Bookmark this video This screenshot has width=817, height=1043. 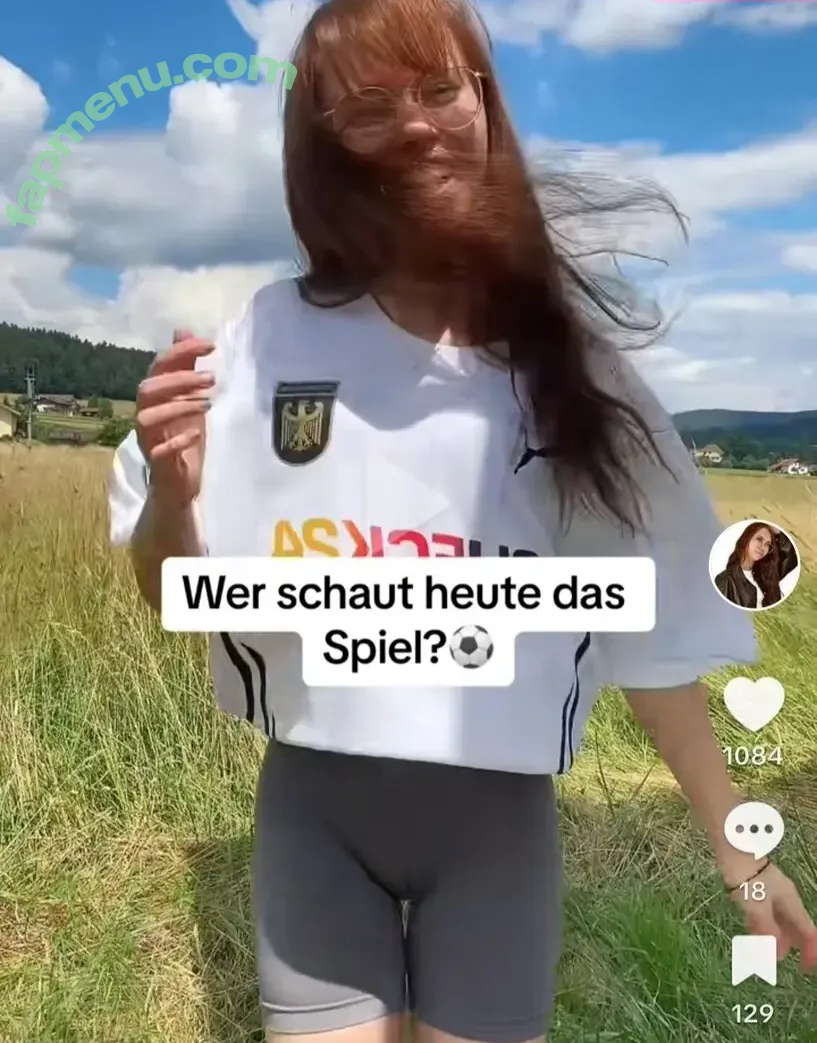(753, 960)
